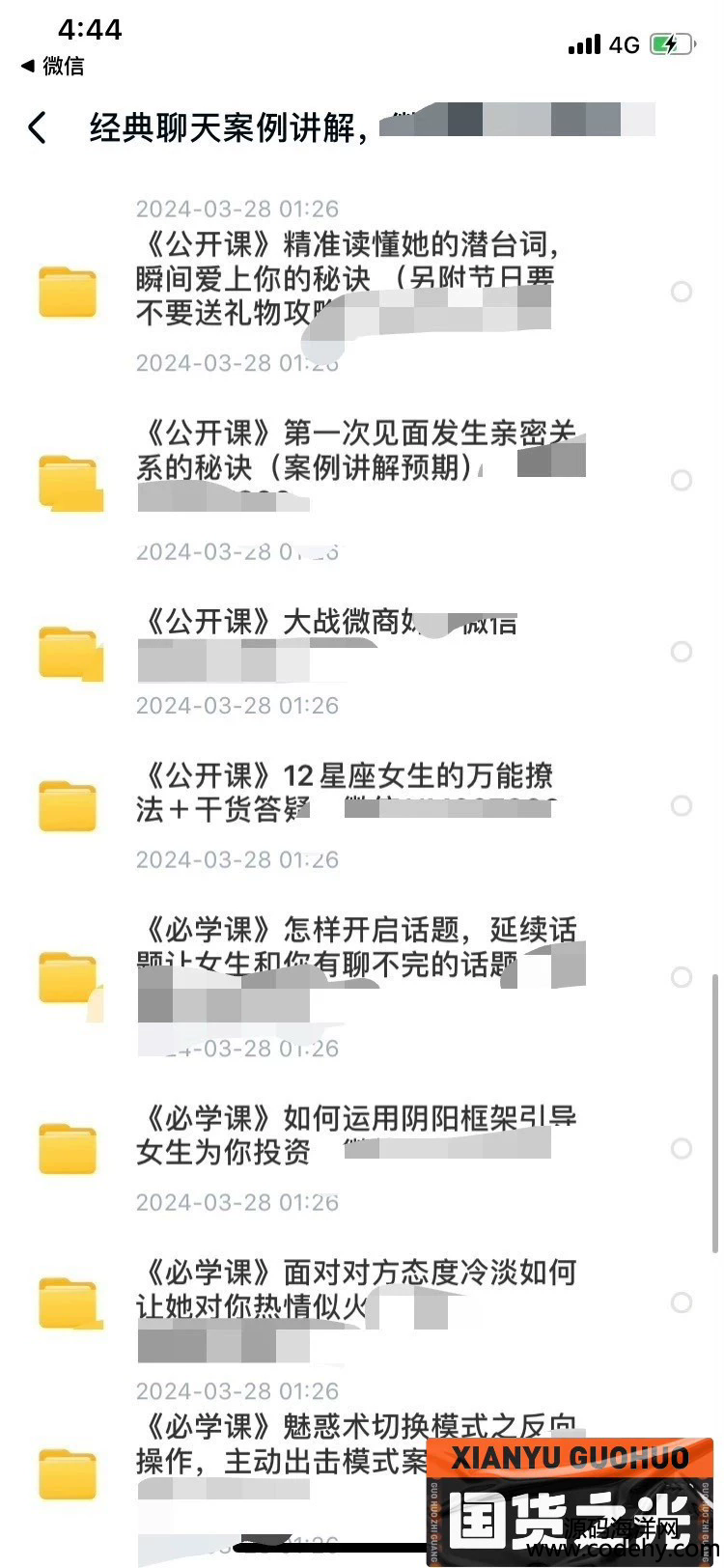The image size is (724, 1568).
Task: Select the circle for 精准读懂她的潜台词 folder
Action: click(682, 292)
